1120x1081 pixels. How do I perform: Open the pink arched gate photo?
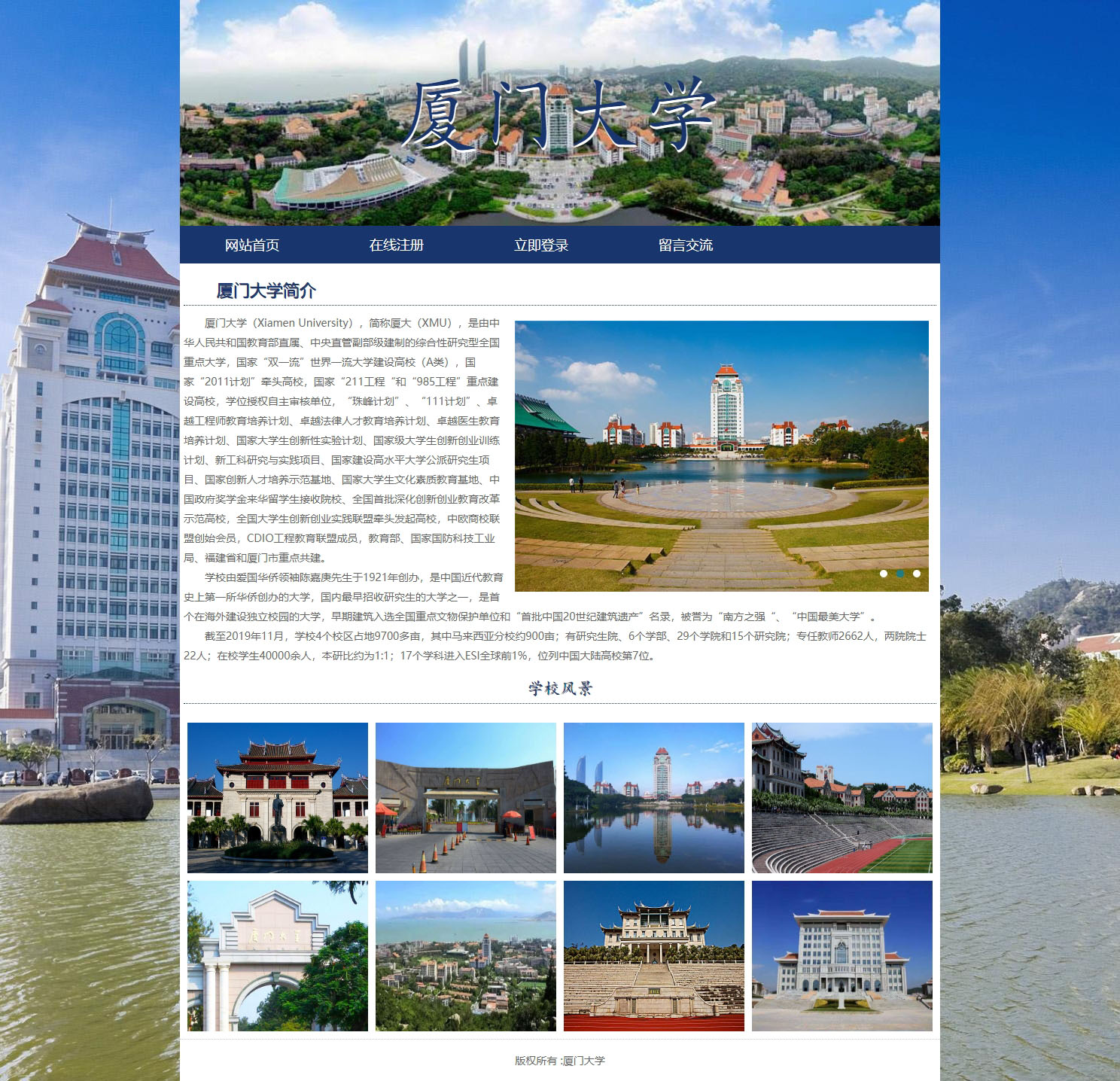click(x=278, y=955)
